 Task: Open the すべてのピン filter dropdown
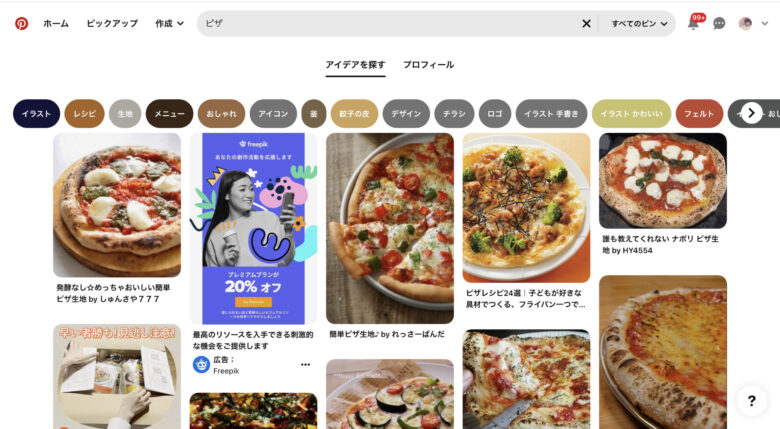(639, 23)
